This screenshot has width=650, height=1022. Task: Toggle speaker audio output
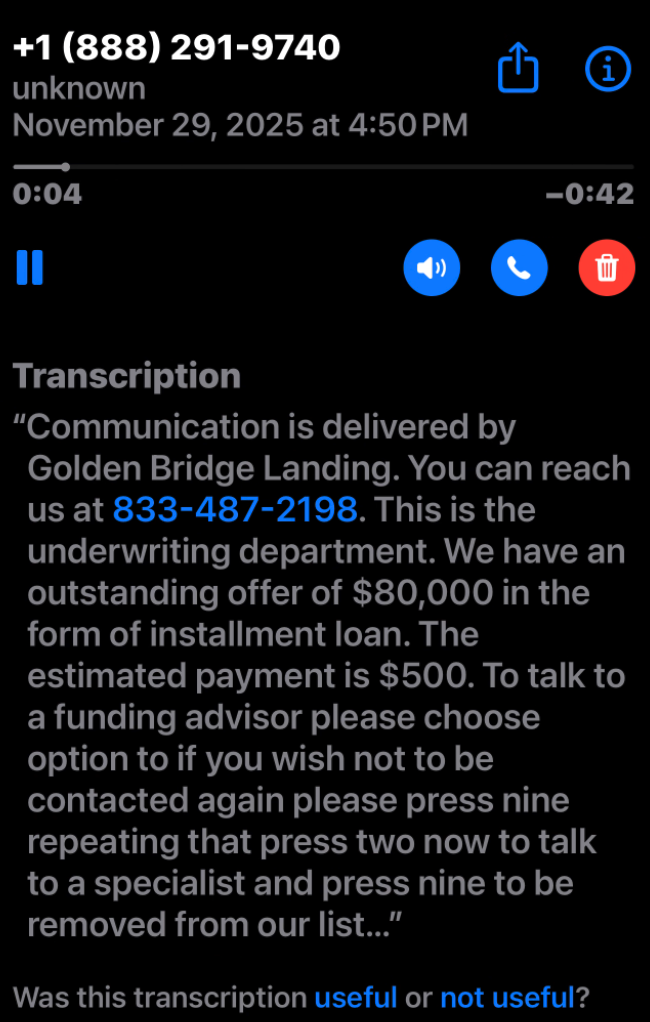coord(431,268)
